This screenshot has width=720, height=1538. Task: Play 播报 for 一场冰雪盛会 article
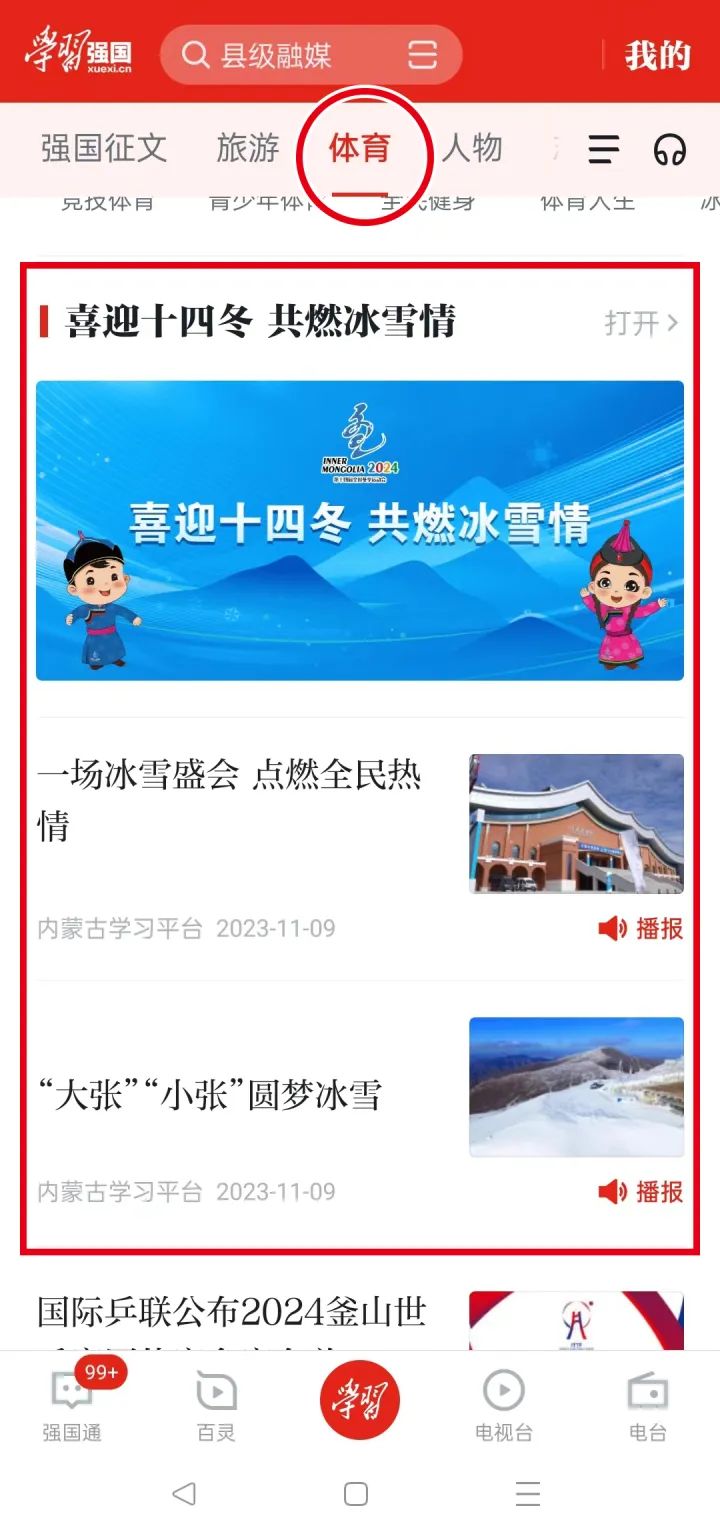(641, 929)
